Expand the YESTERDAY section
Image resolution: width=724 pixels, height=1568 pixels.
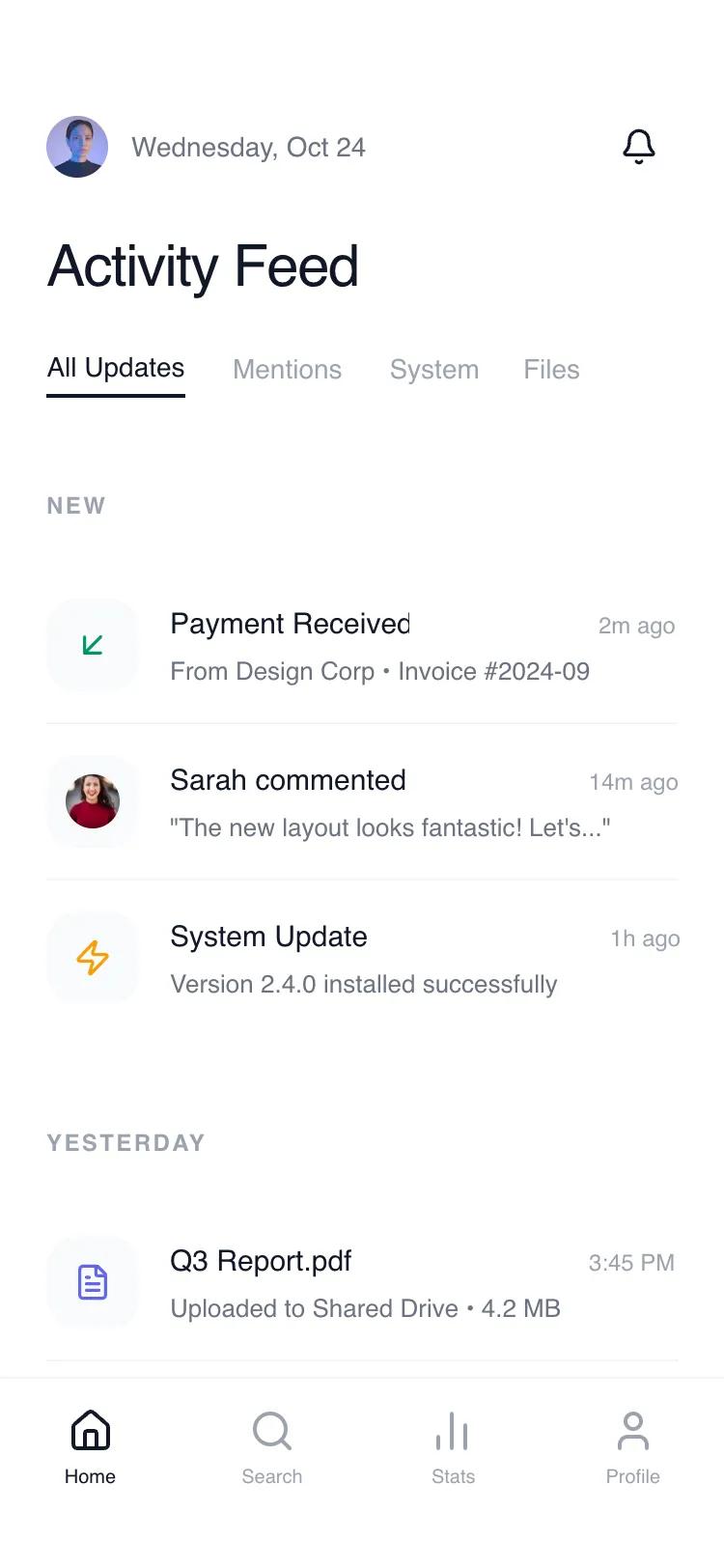tap(125, 1142)
